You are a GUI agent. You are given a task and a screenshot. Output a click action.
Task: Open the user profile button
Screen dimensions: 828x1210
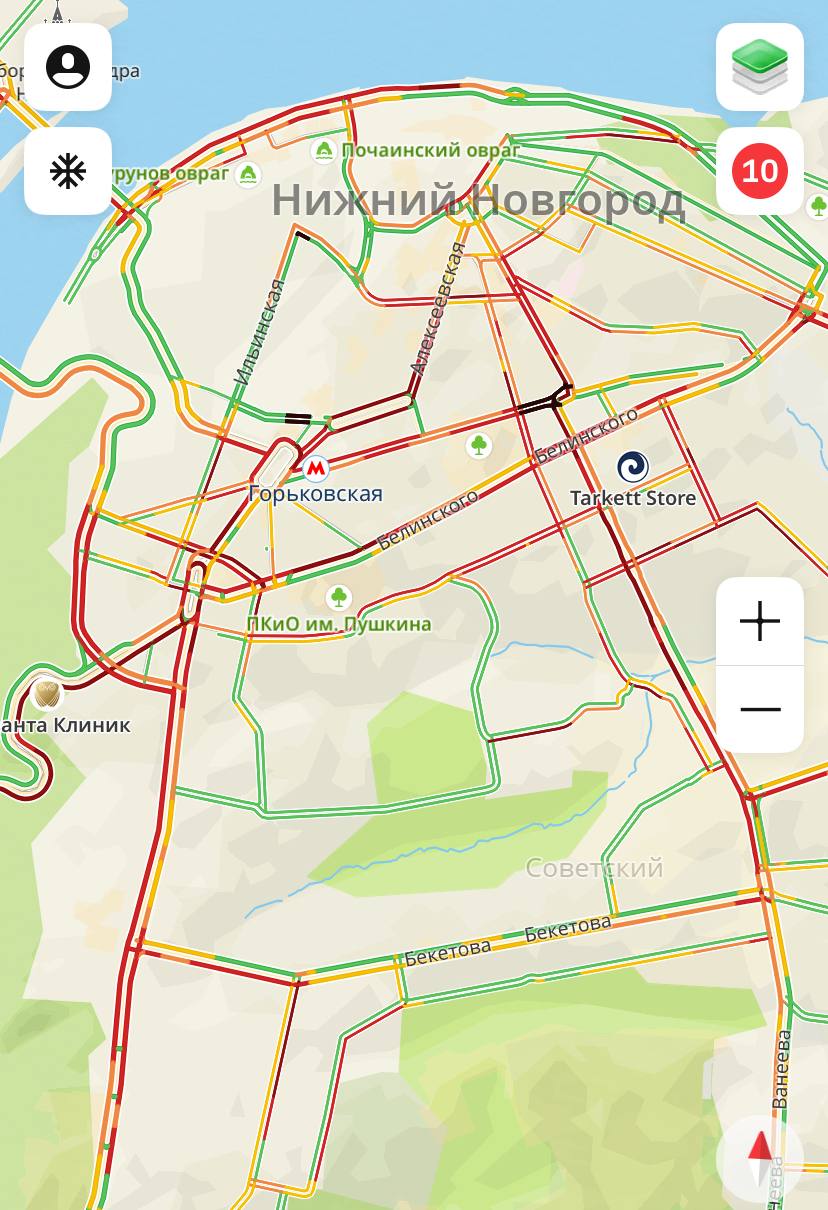tap(68, 67)
